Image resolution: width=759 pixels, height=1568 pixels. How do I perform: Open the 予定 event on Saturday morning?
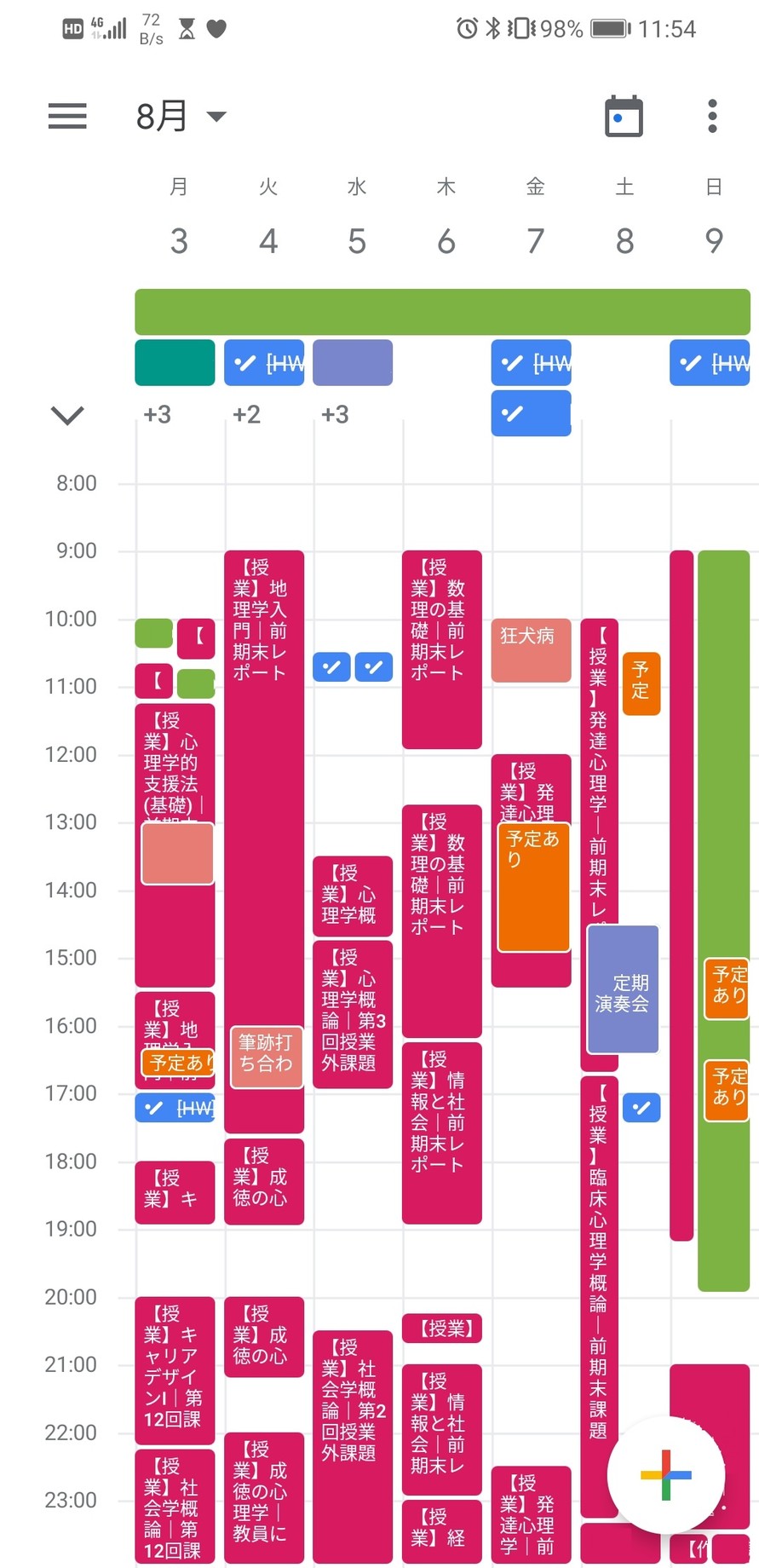pos(641,682)
